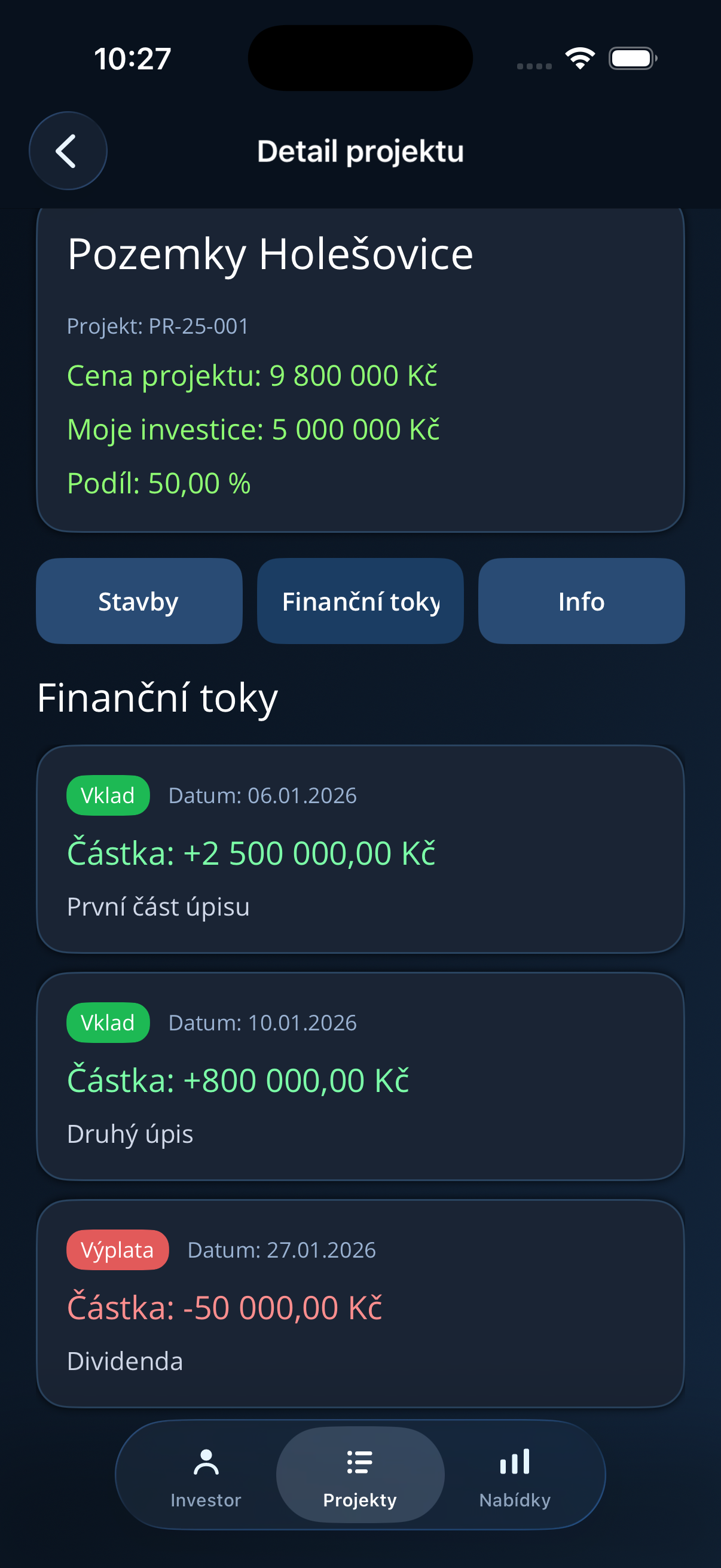Screen dimensions: 721x1568
Task: Tap the green Vklad badge on the first entry
Action: click(x=108, y=794)
